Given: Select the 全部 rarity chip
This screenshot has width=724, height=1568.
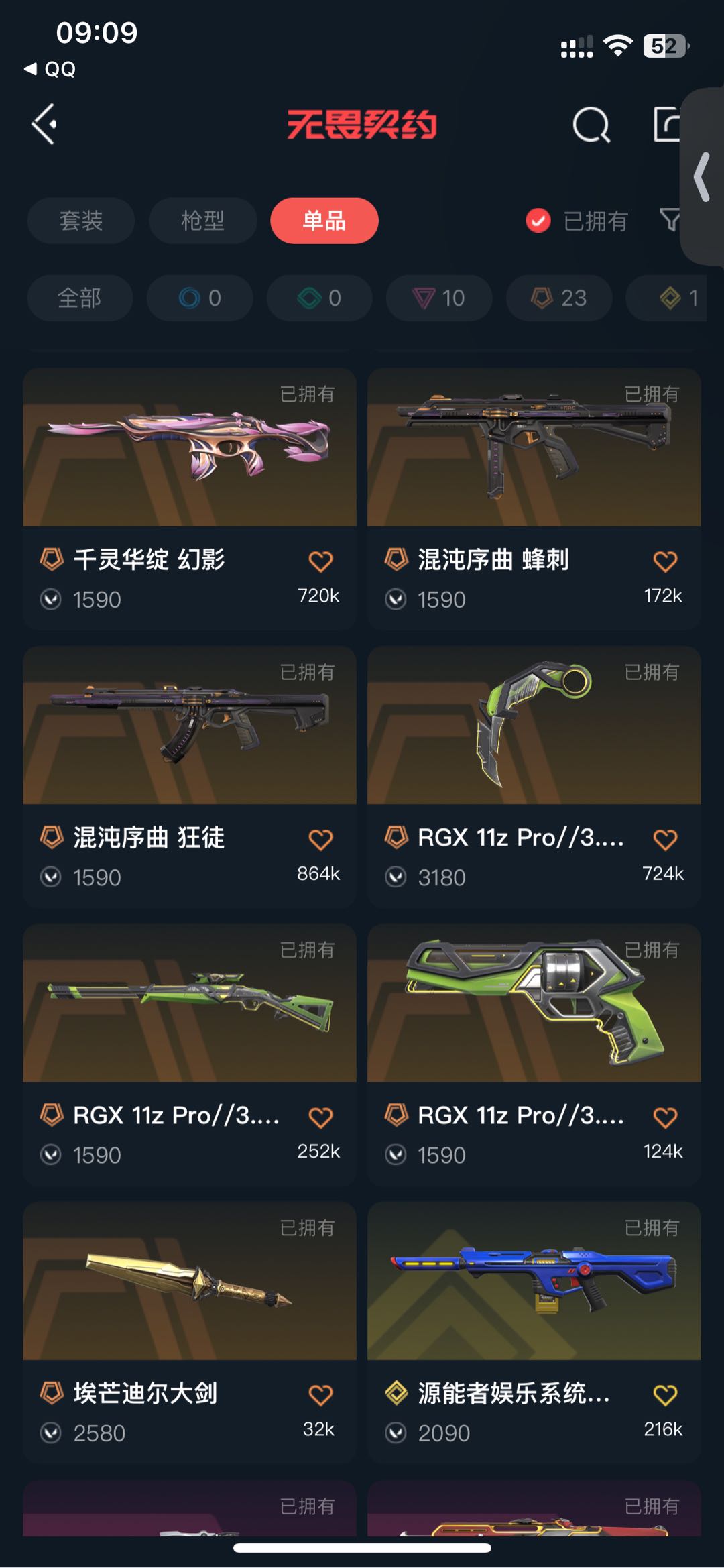Looking at the screenshot, I should click(x=80, y=298).
